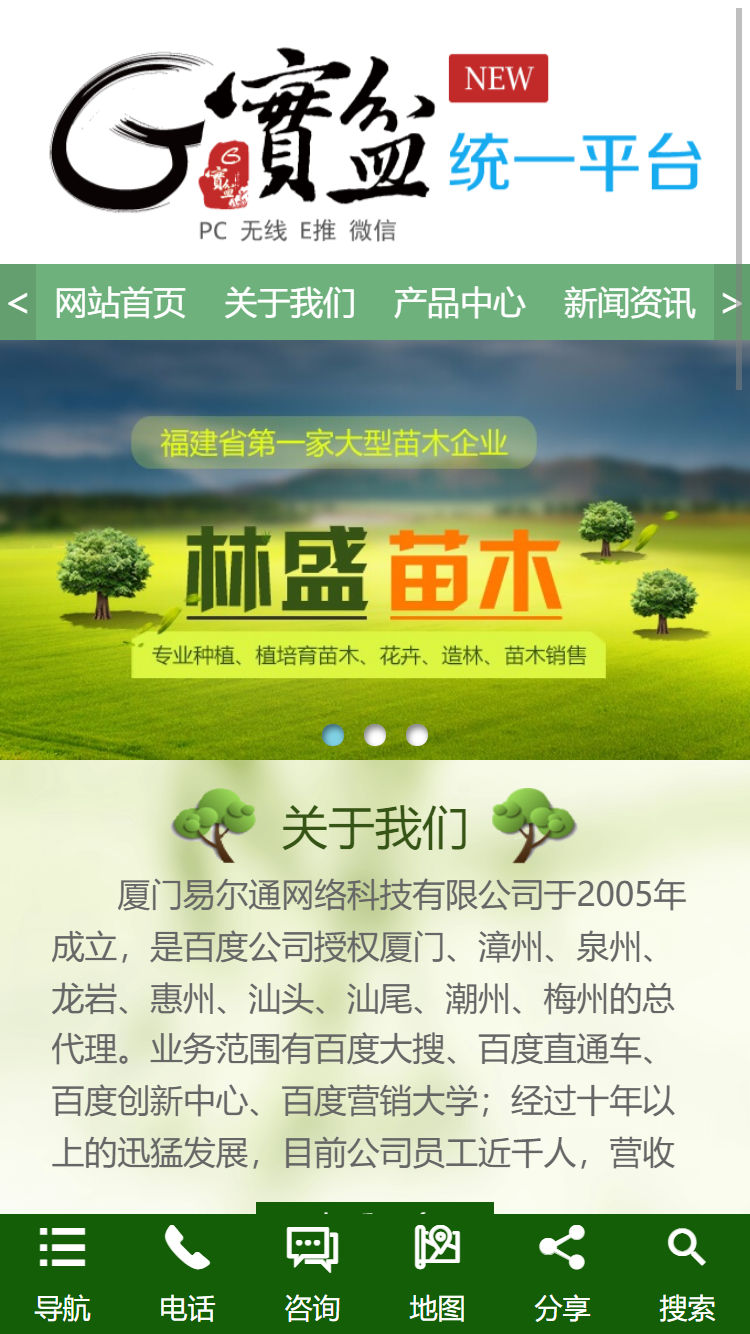The image size is (750, 1334).
Task: Tap the right arrow in the nav bar
Action: 731,302
